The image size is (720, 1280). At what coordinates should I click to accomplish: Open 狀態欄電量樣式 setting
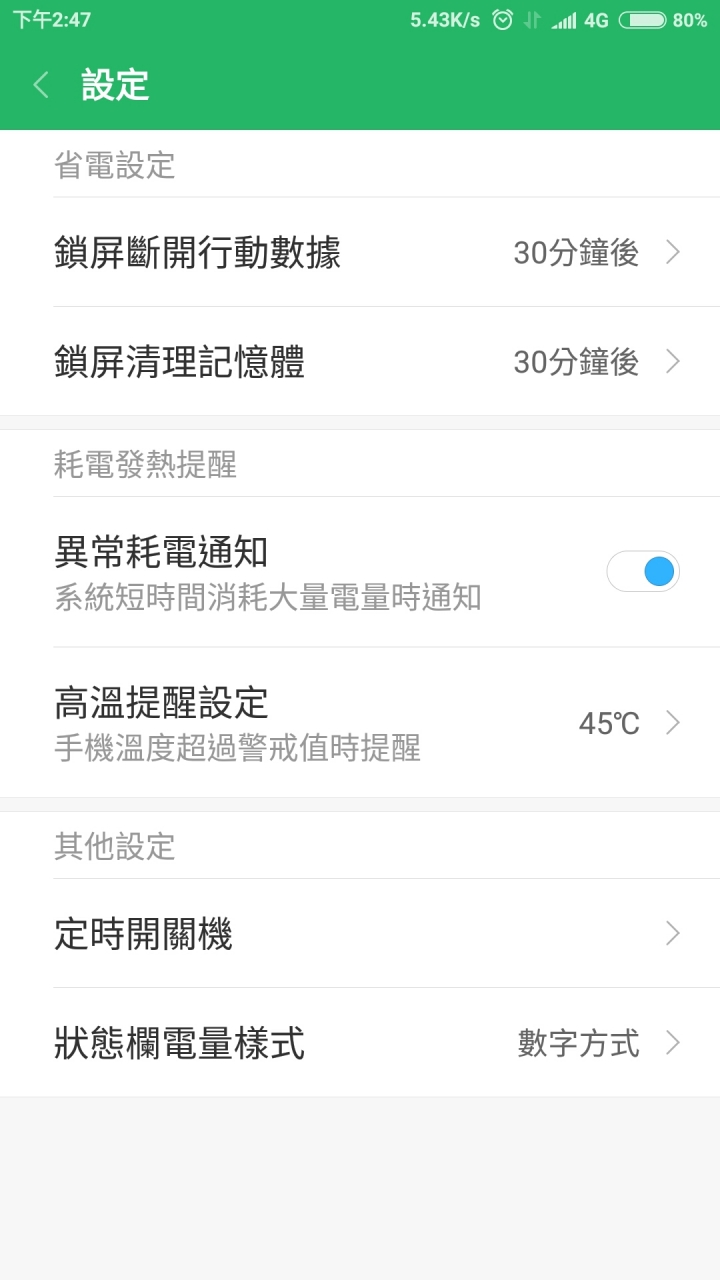[360, 1043]
